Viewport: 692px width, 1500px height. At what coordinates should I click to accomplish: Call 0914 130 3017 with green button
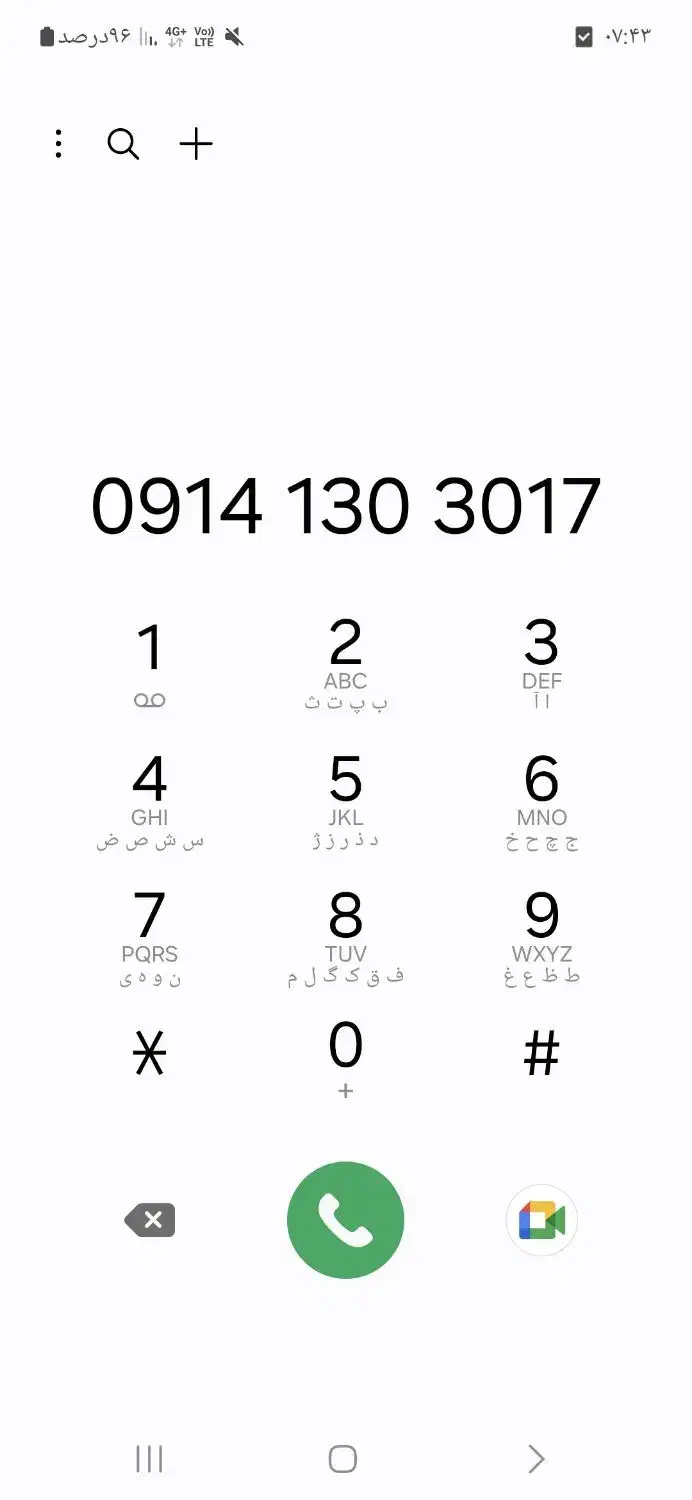click(x=346, y=1220)
